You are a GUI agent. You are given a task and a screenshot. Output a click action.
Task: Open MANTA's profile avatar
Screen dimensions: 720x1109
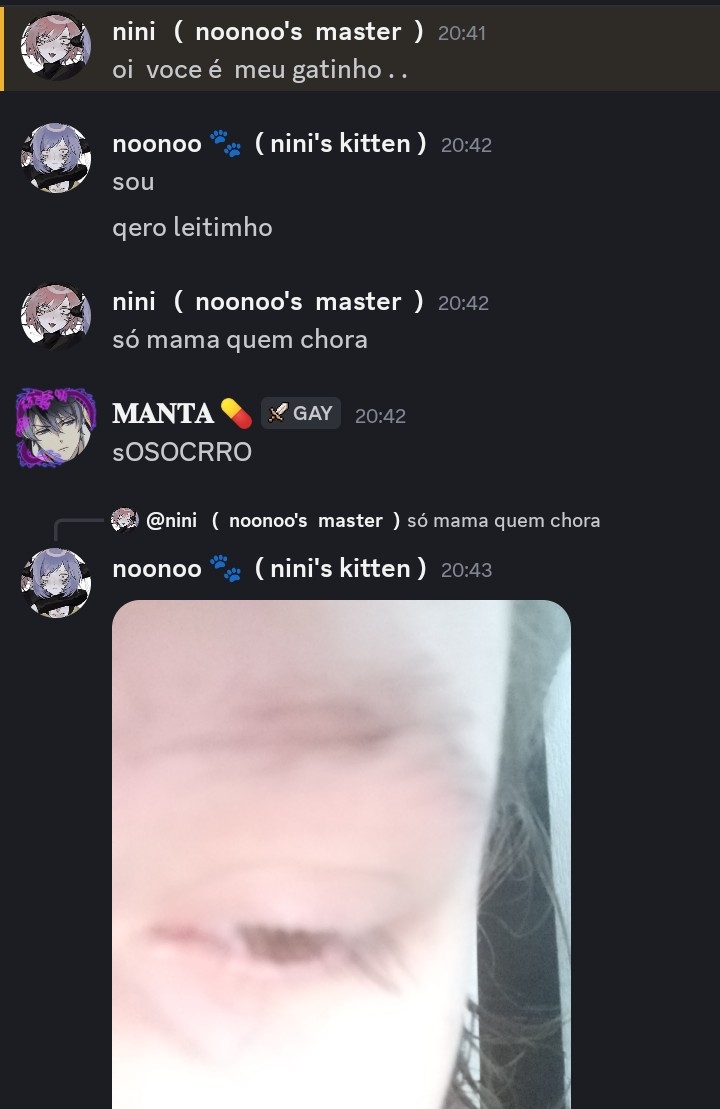tap(56, 427)
